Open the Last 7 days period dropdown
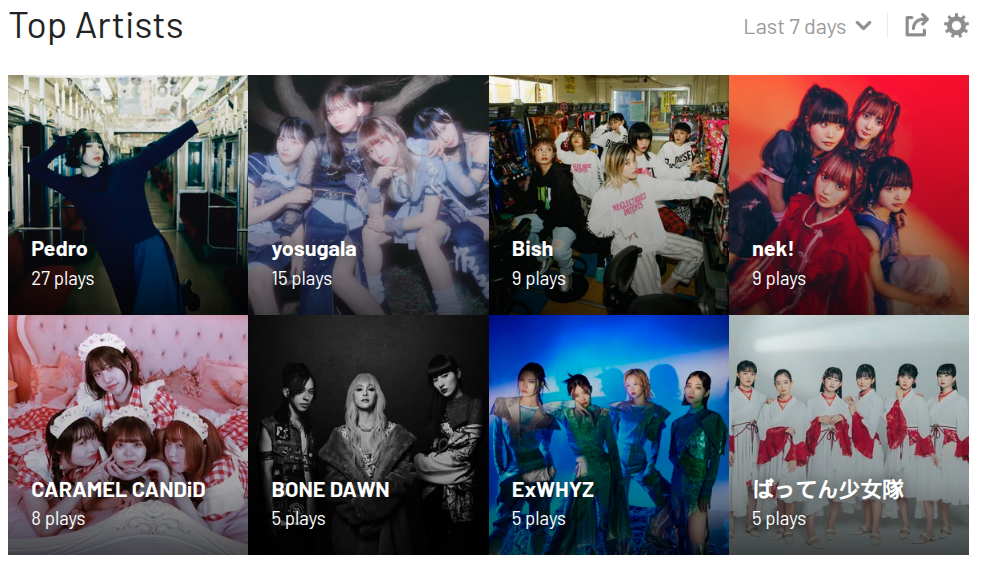 [x=807, y=27]
